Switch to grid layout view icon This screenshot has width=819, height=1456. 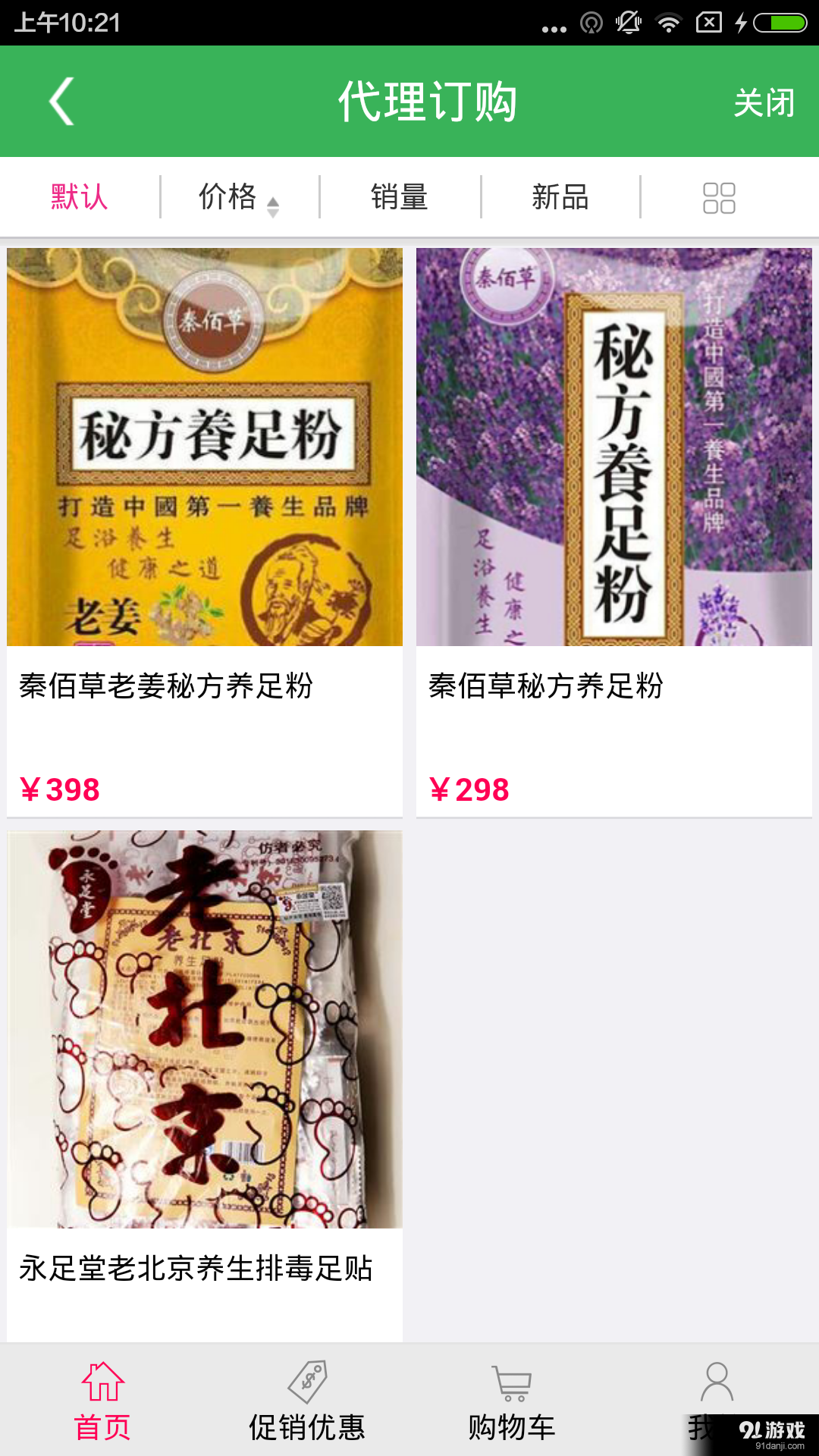pos(719,196)
